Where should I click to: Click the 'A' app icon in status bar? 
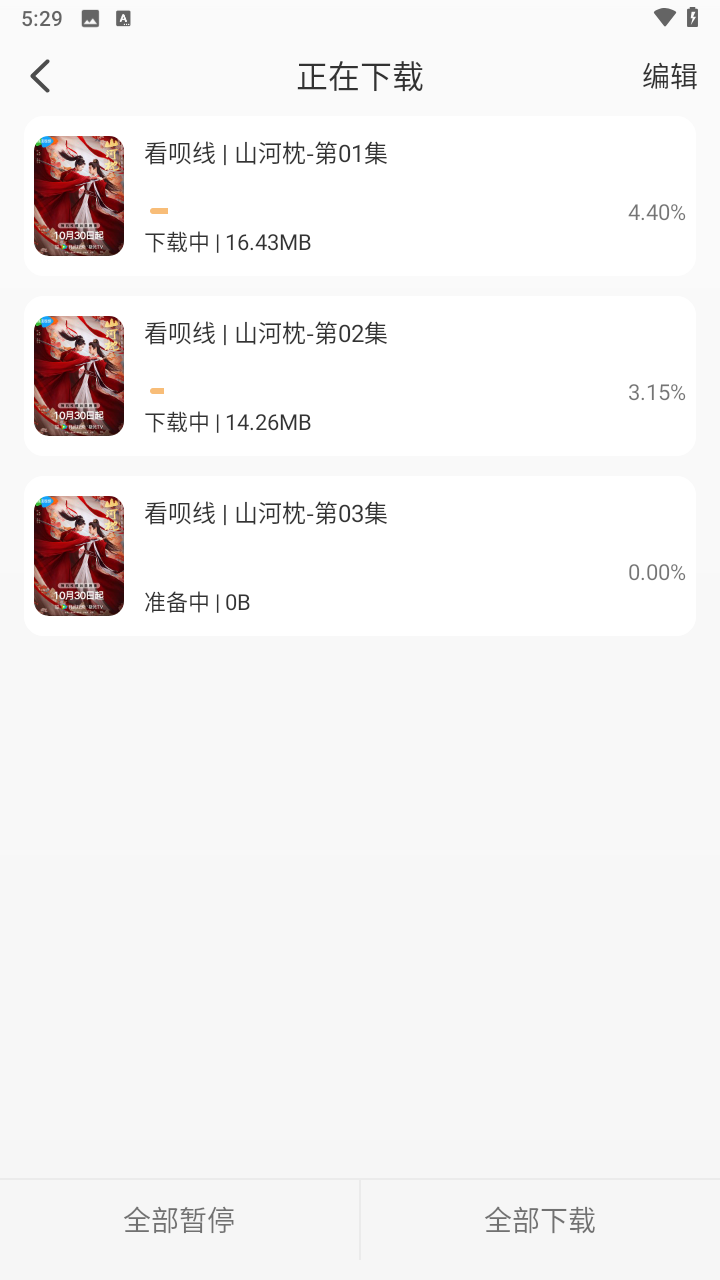pyautogui.click(x=124, y=17)
